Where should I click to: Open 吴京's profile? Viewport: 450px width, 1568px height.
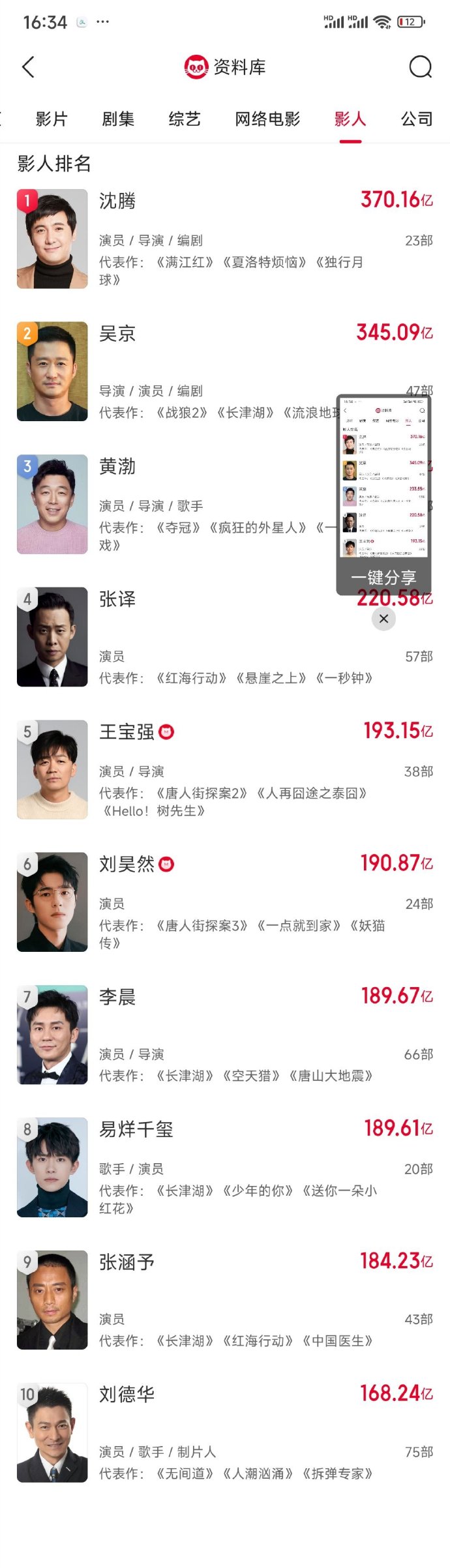click(117, 334)
